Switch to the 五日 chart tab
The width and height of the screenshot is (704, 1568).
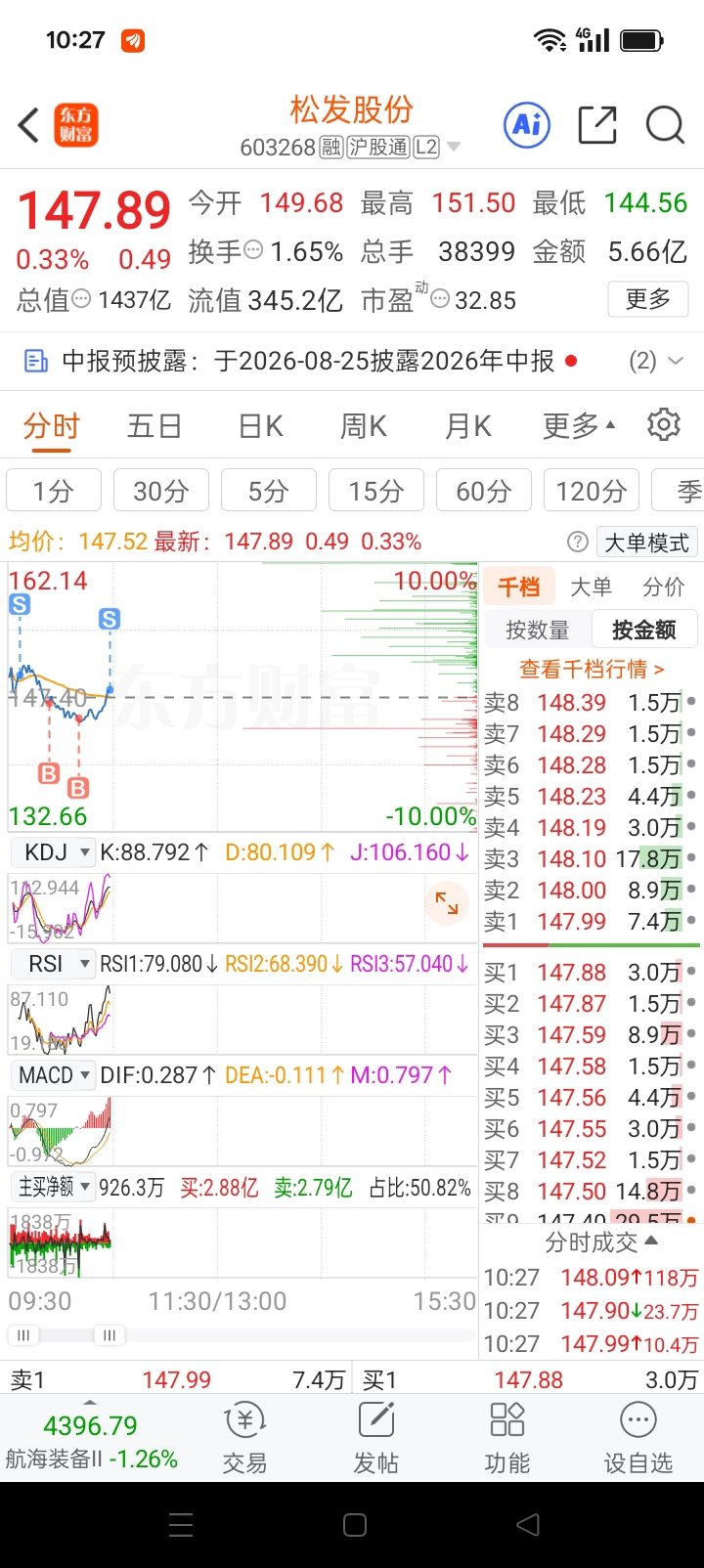(x=154, y=426)
